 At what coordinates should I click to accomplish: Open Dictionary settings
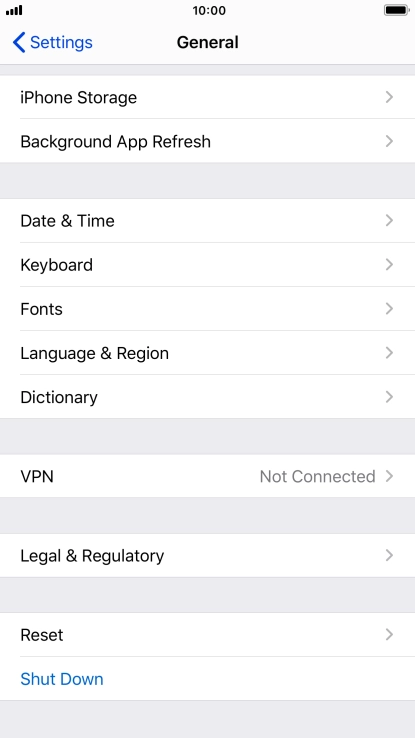coord(208,397)
